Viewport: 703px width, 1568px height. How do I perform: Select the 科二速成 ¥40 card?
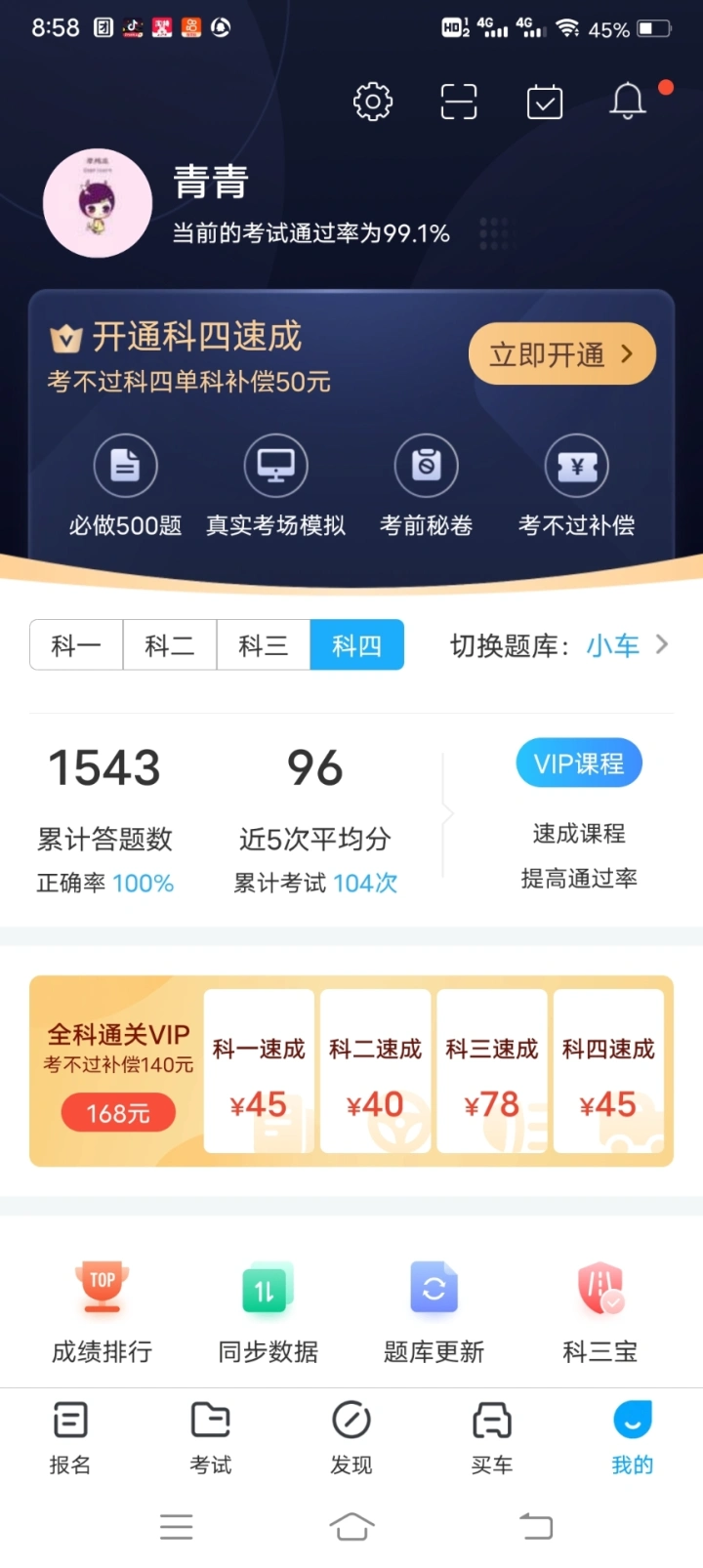(375, 1072)
